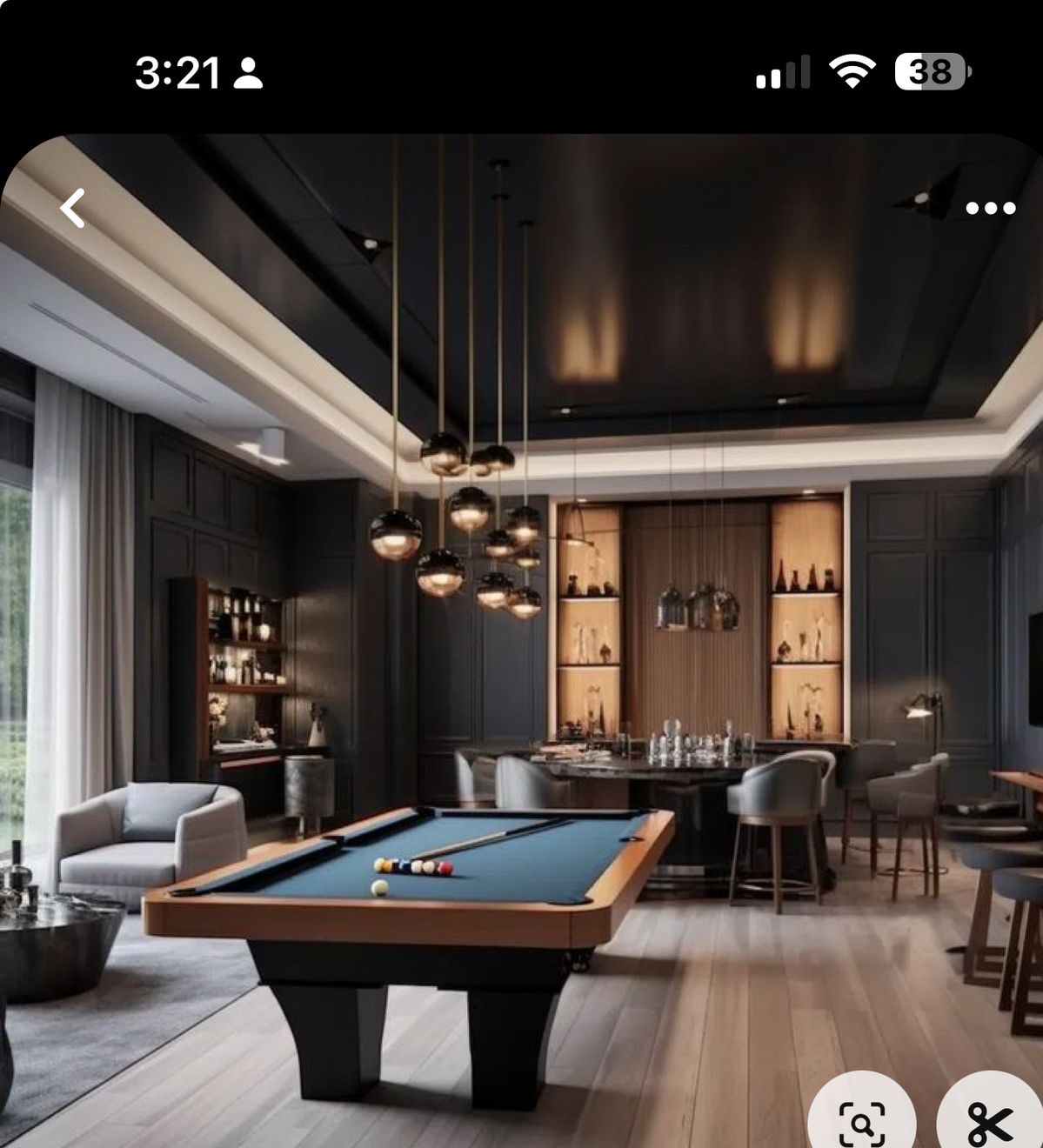Open the scissors cutout tool
1043x1148 pixels.
990,1122
